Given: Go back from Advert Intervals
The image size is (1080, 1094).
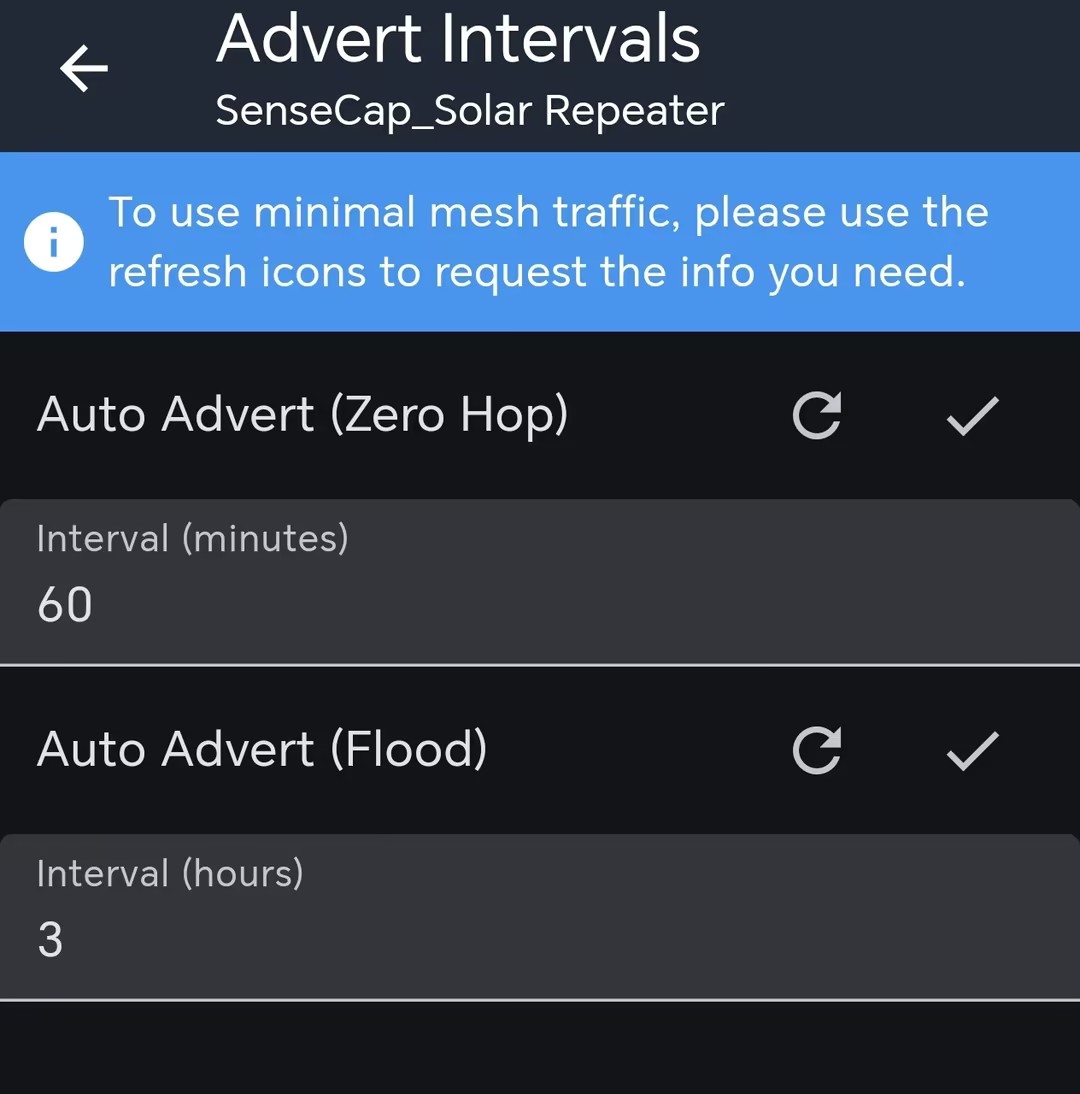Looking at the screenshot, I should point(84,68).
